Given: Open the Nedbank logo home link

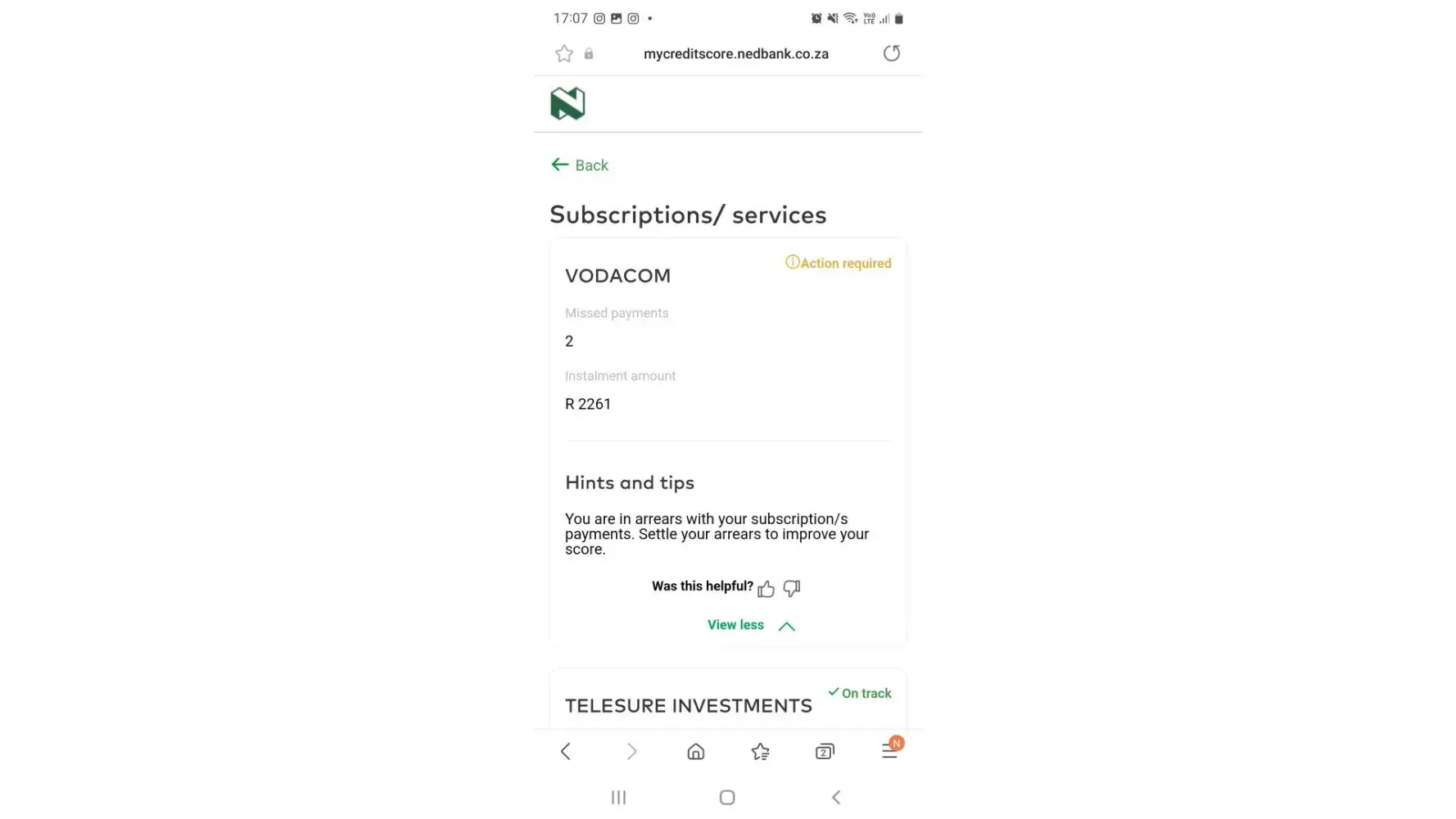Looking at the screenshot, I should pyautogui.click(x=567, y=104).
